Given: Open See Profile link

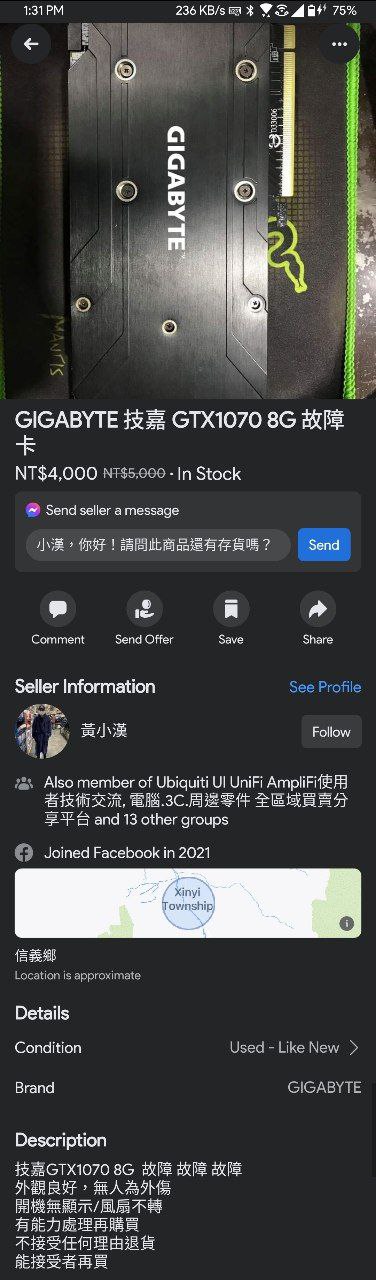Looking at the screenshot, I should coord(325,687).
